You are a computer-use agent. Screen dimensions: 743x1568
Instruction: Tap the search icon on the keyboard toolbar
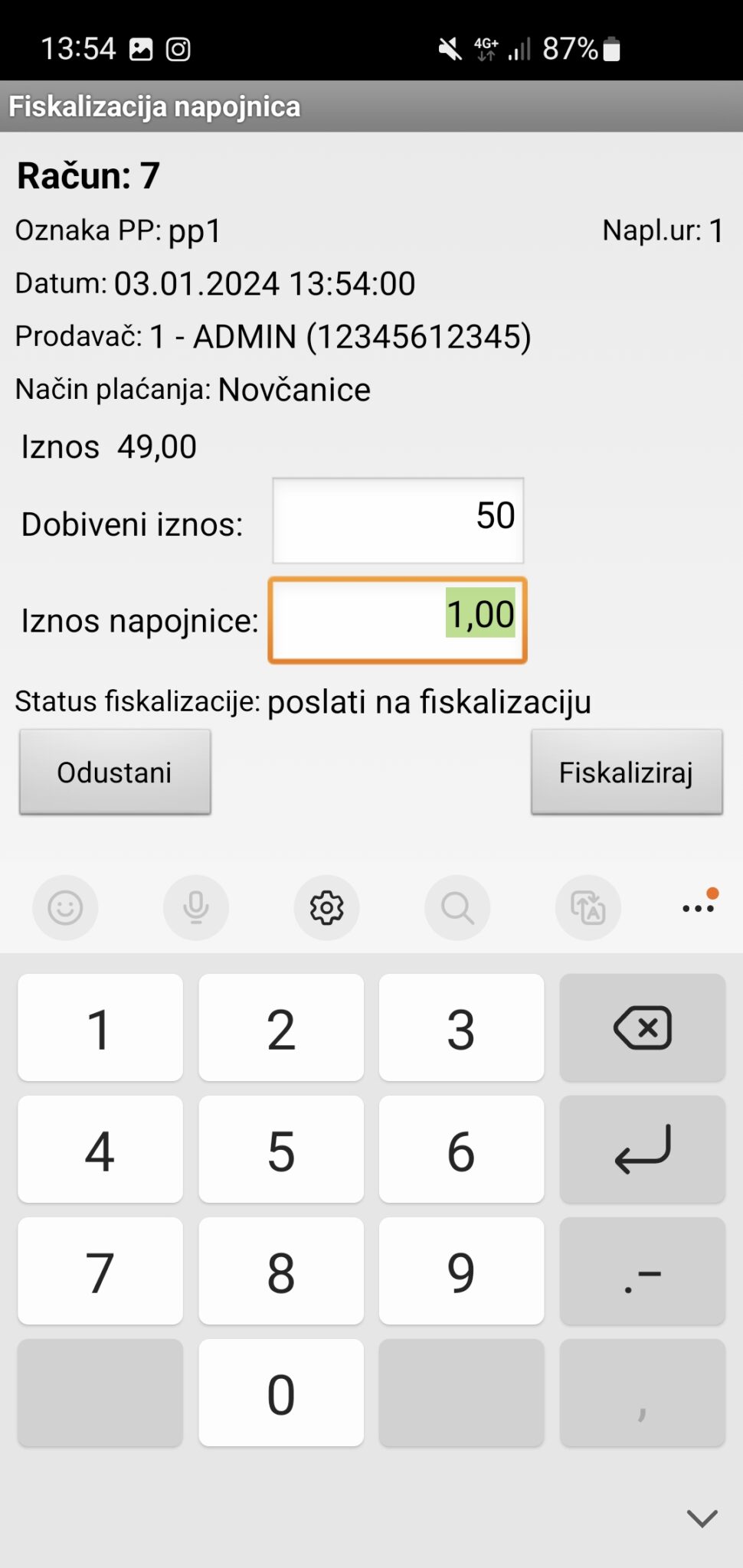457,907
